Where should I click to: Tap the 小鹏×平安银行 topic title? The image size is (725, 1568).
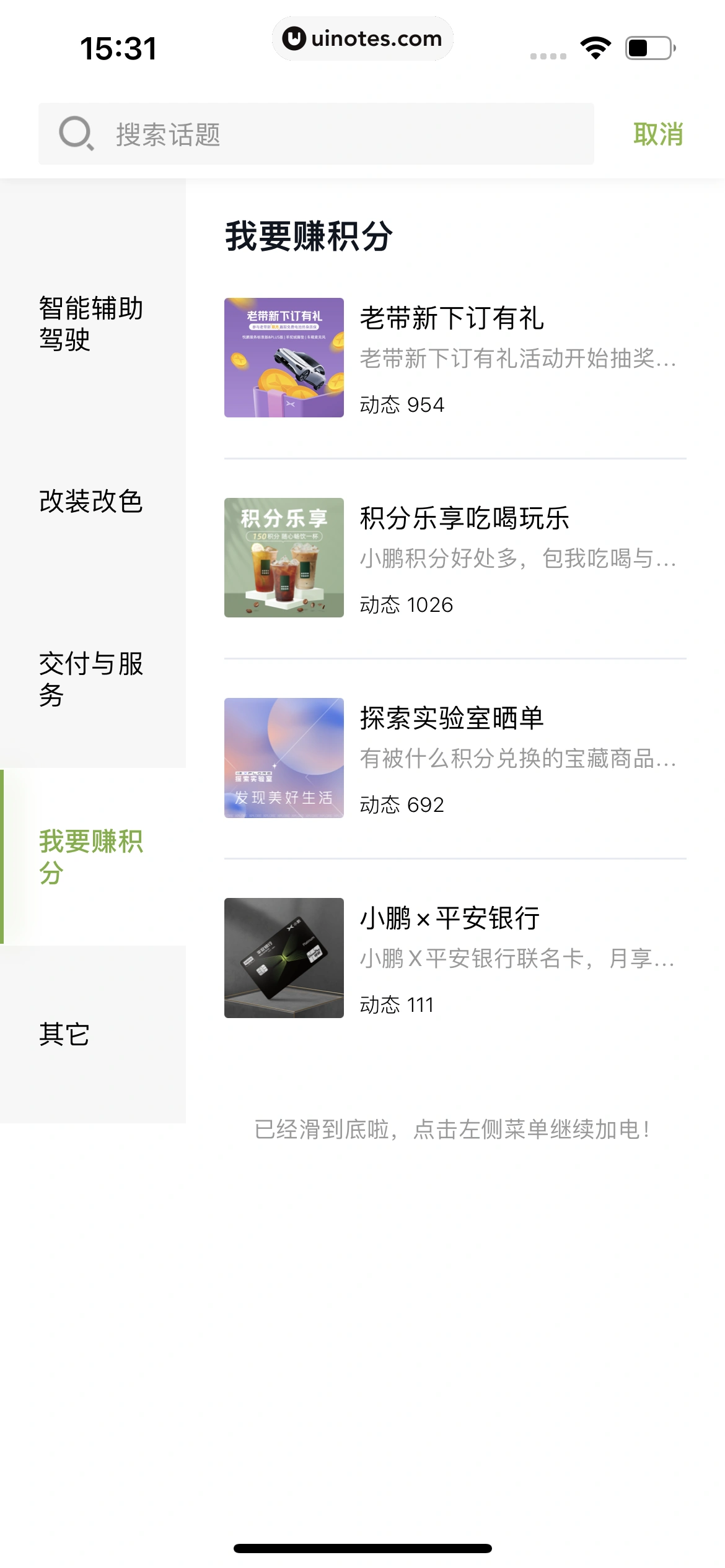(x=449, y=918)
